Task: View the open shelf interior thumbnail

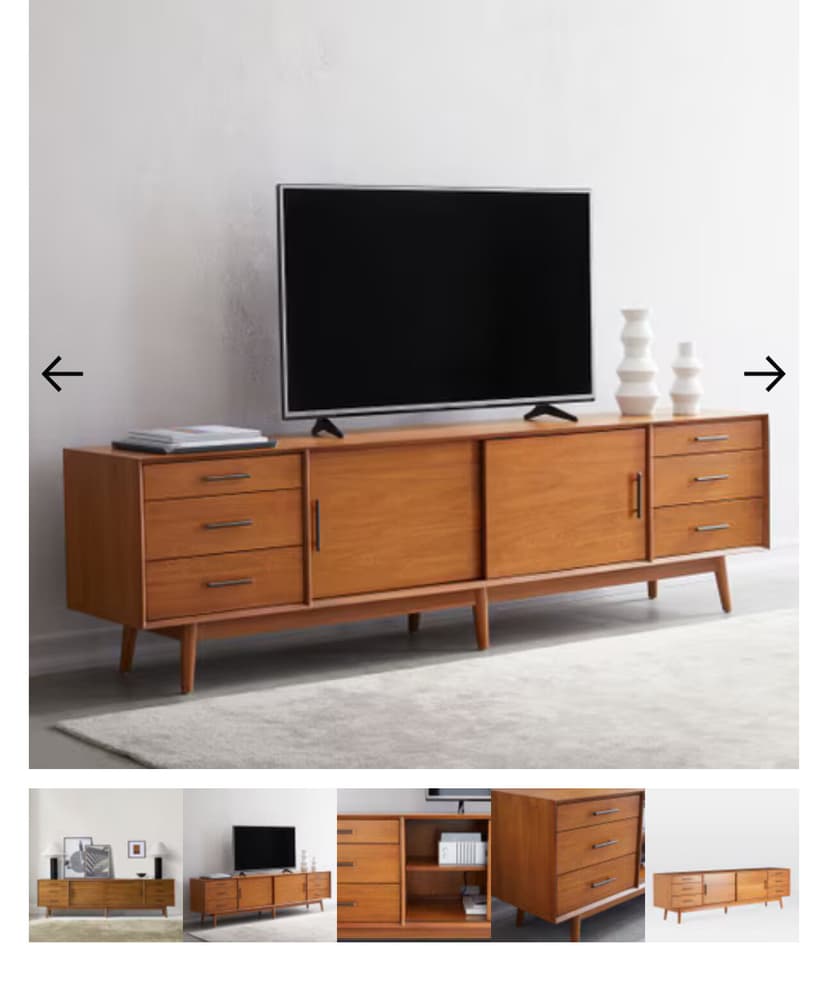Action: (414, 865)
